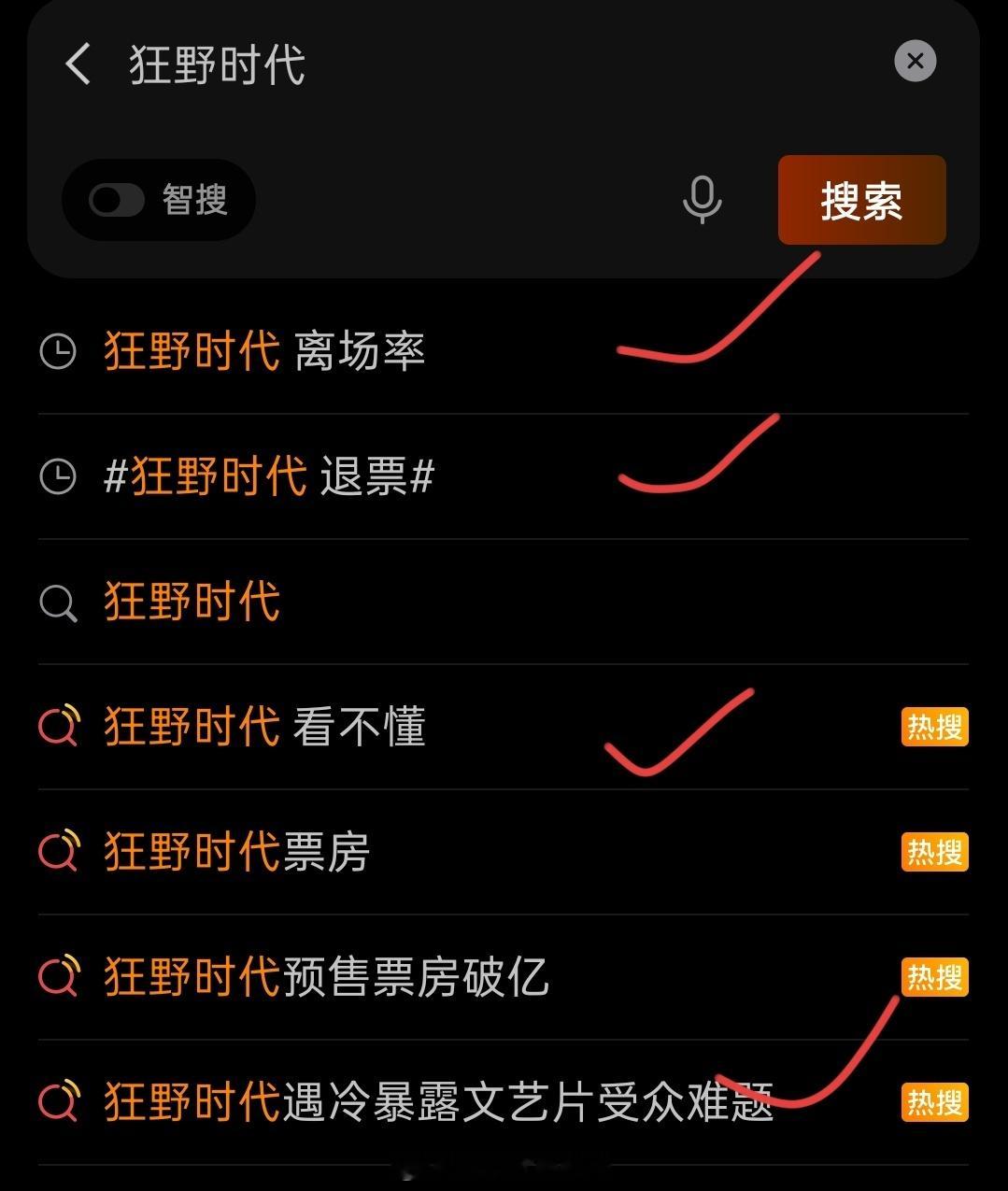1008x1191 pixels.
Task: Enable the 智搜 smart search toggle
Action: click(116, 200)
